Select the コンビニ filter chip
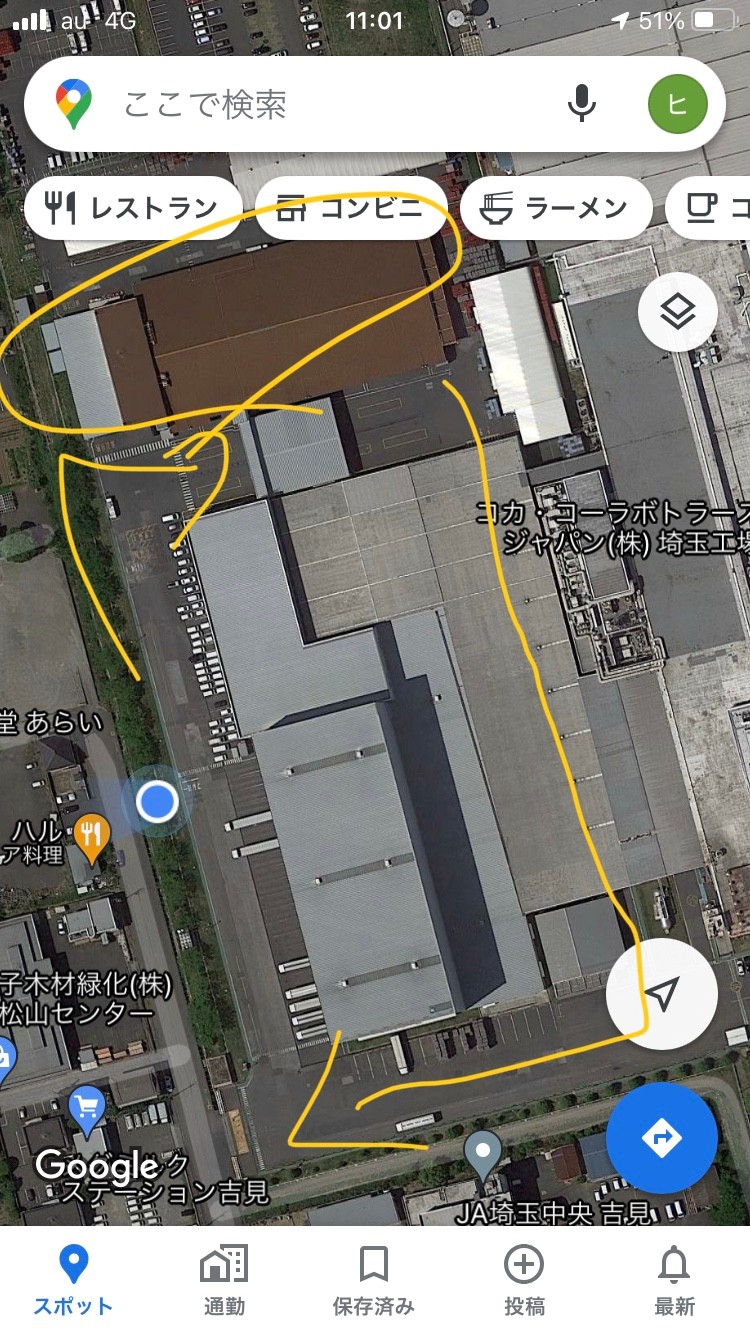Image resolution: width=750 pixels, height=1334 pixels. [351, 208]
